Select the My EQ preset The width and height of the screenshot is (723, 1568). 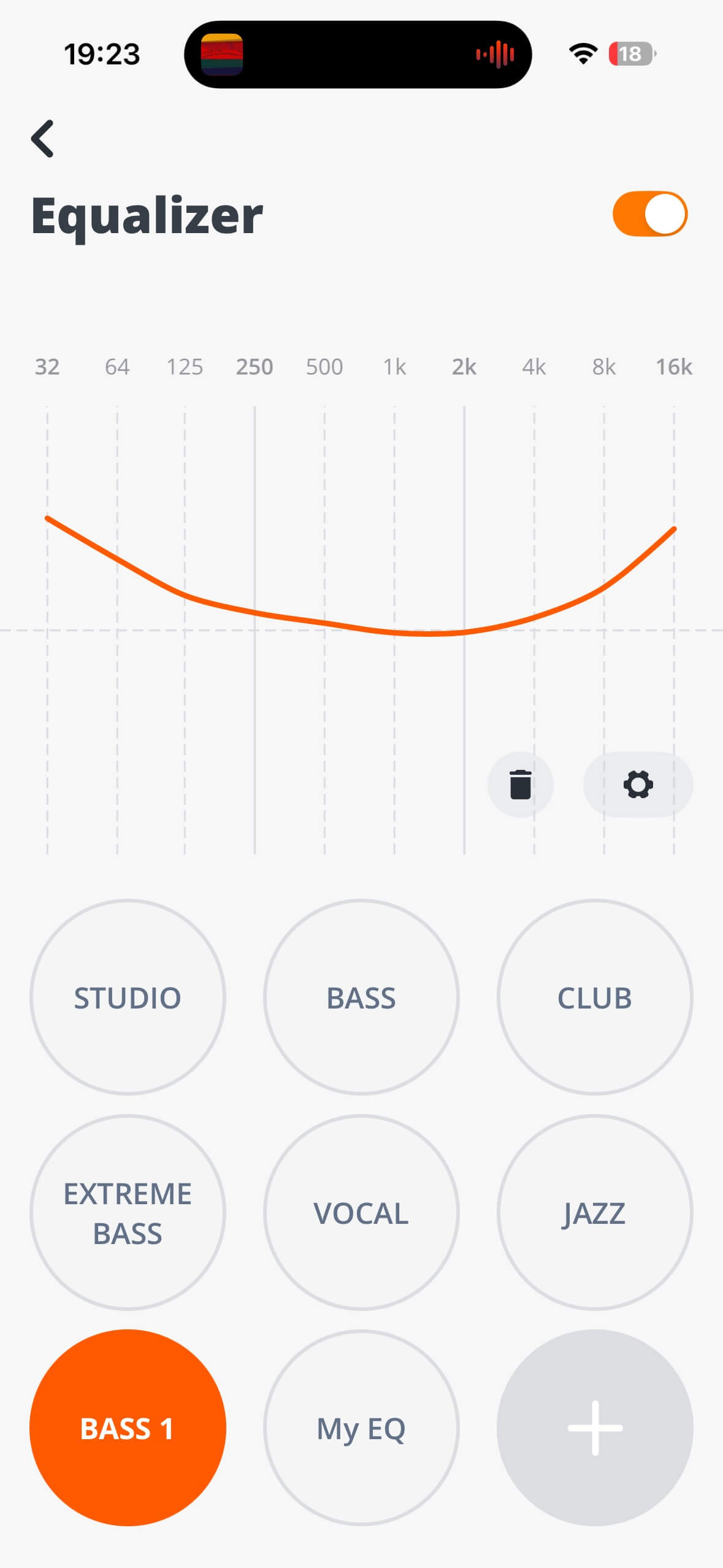click(361, 1428)
